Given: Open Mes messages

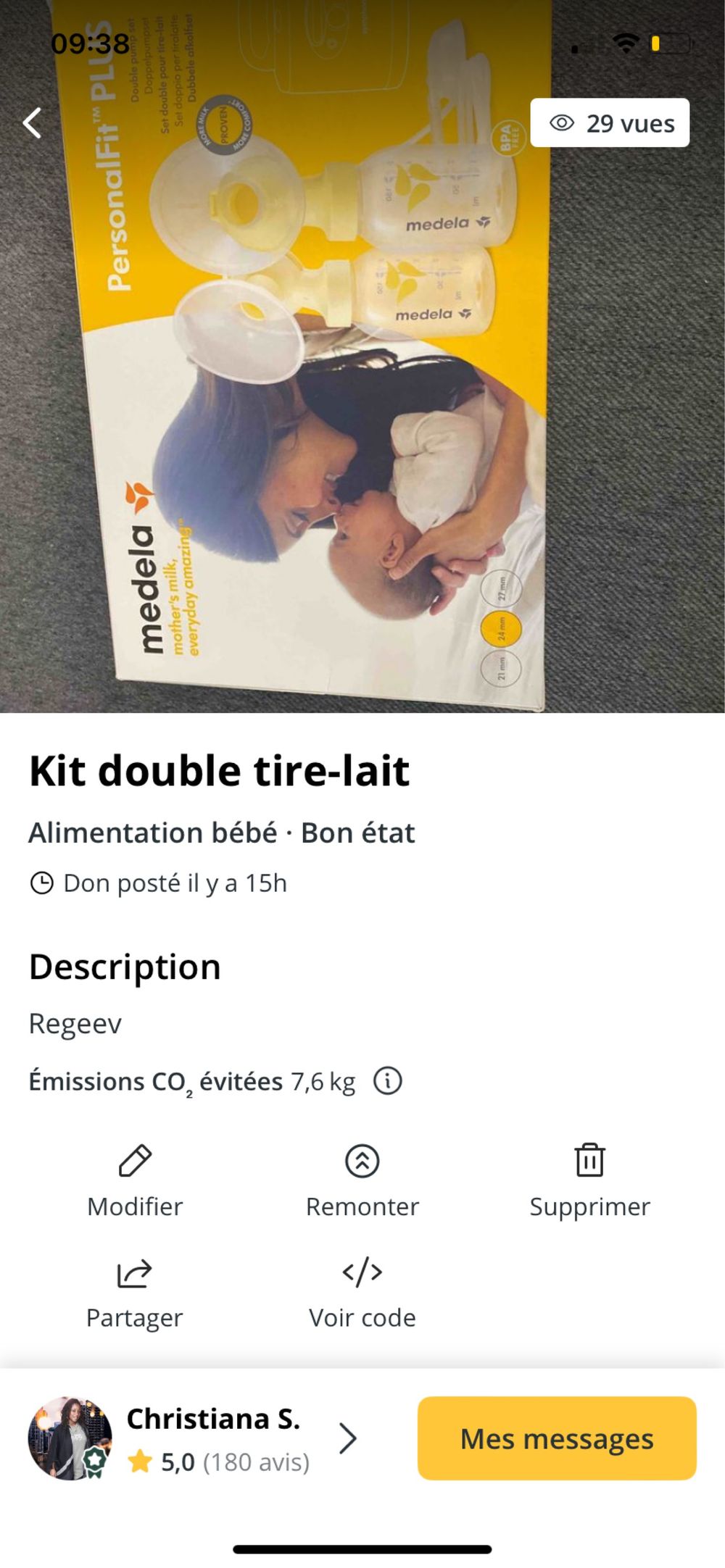Looking at the screenshot, I should coord(557,1438).
